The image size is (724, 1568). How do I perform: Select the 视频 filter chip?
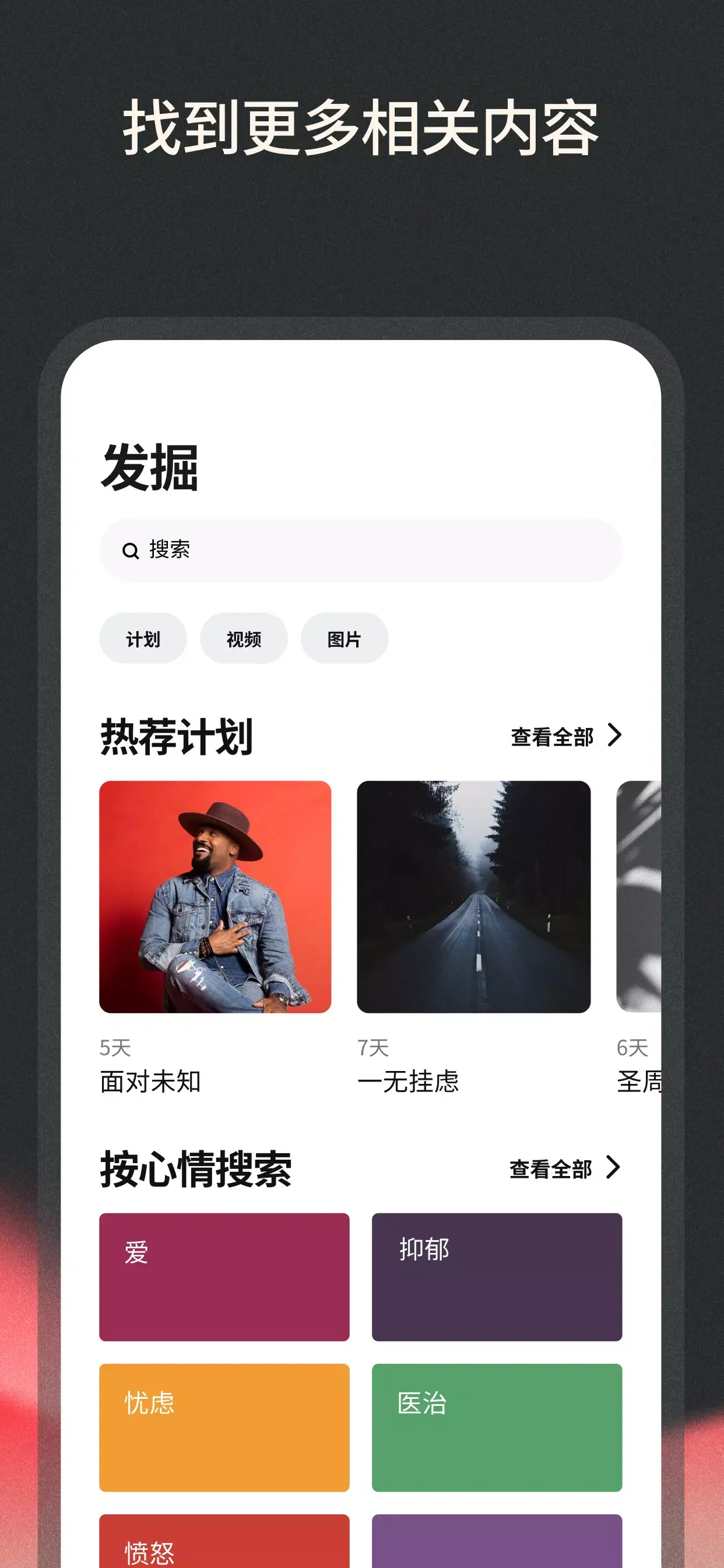click(243, 638)
